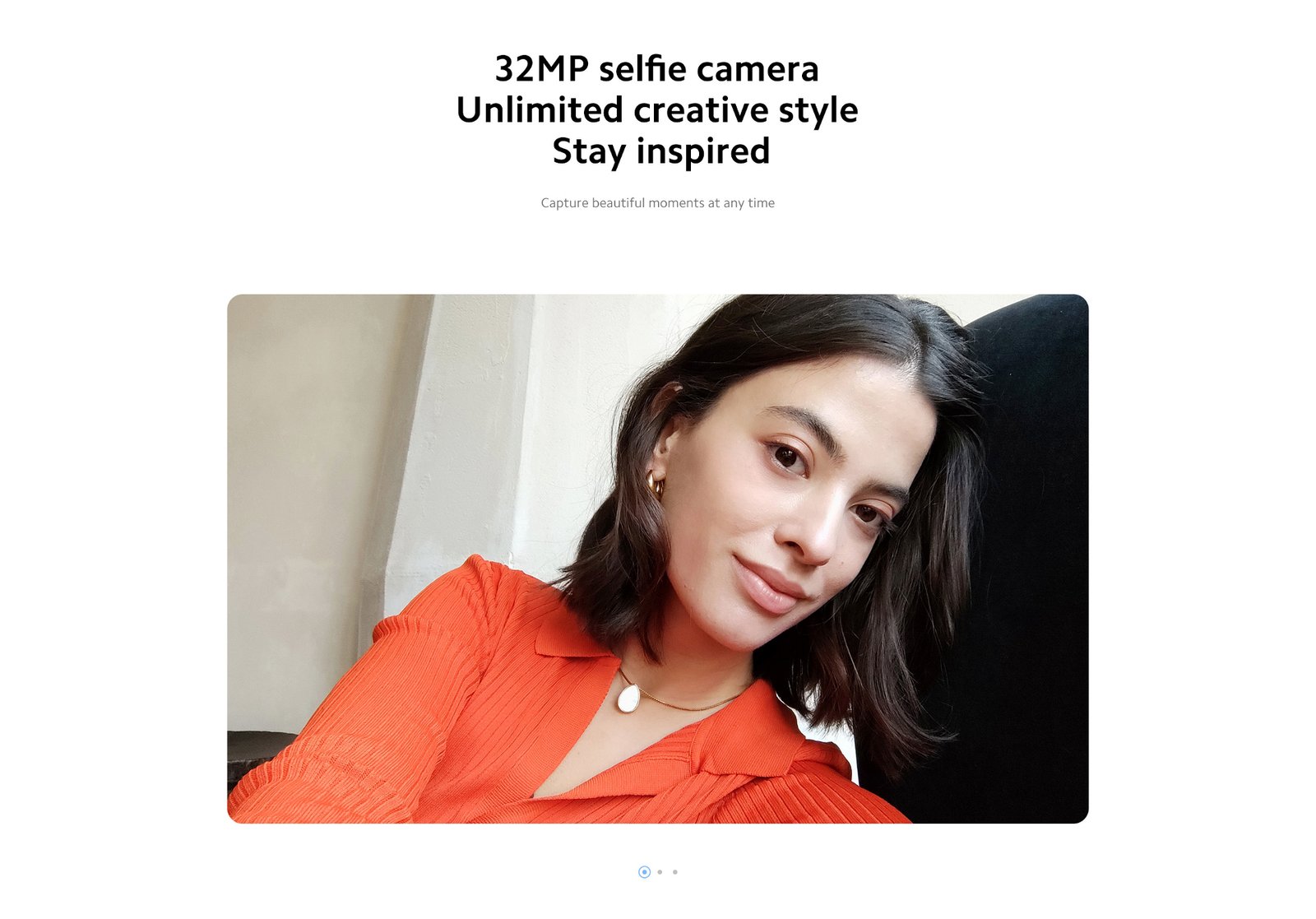1316x919 pixels.
Task: Tap the active first slide indicator
Action: (644, 872)
